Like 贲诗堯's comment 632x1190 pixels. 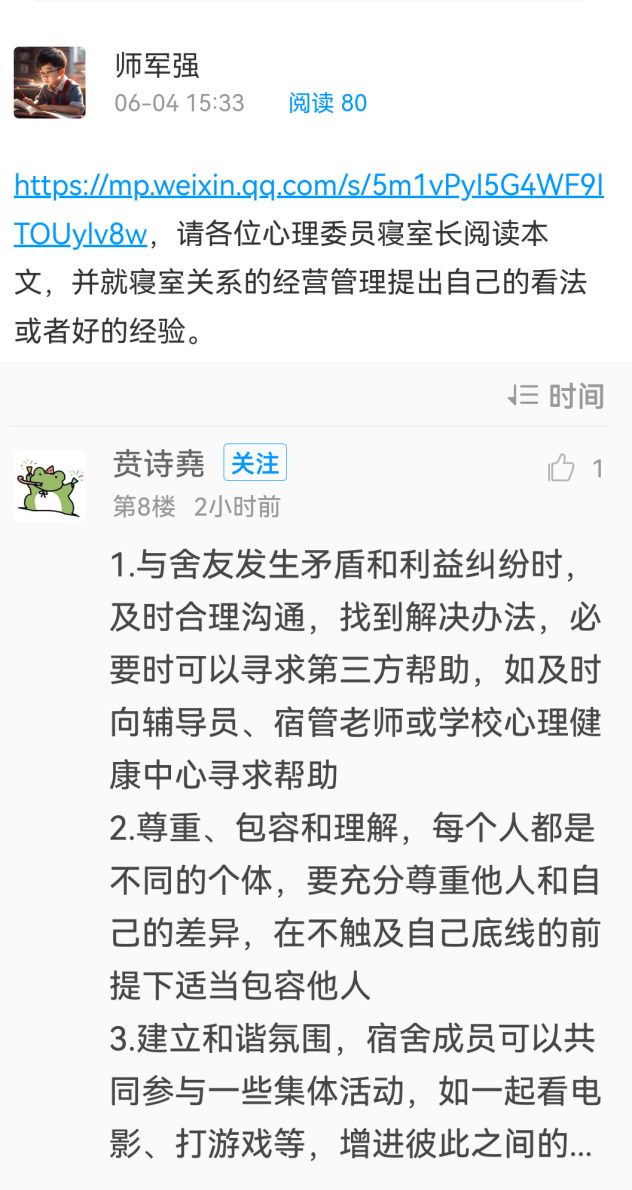(562, 468)
